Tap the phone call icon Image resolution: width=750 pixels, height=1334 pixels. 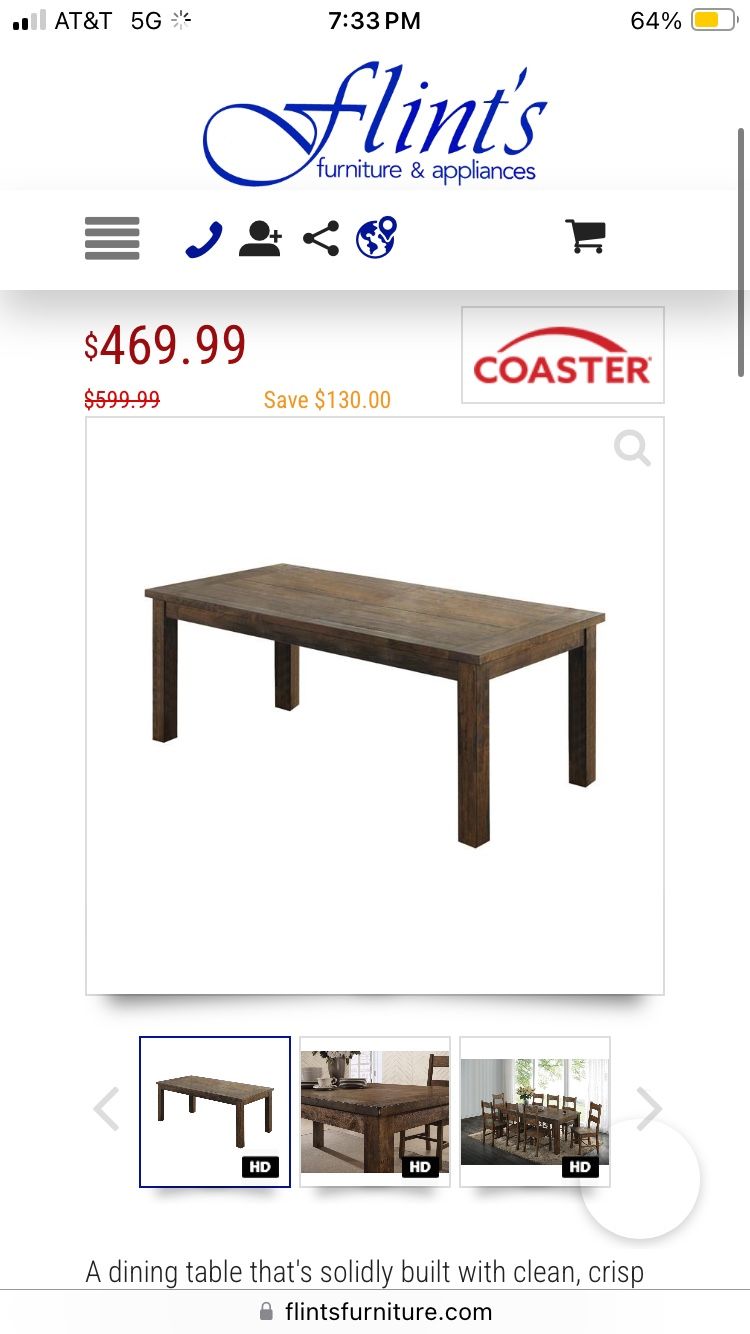tap(202, 238)
